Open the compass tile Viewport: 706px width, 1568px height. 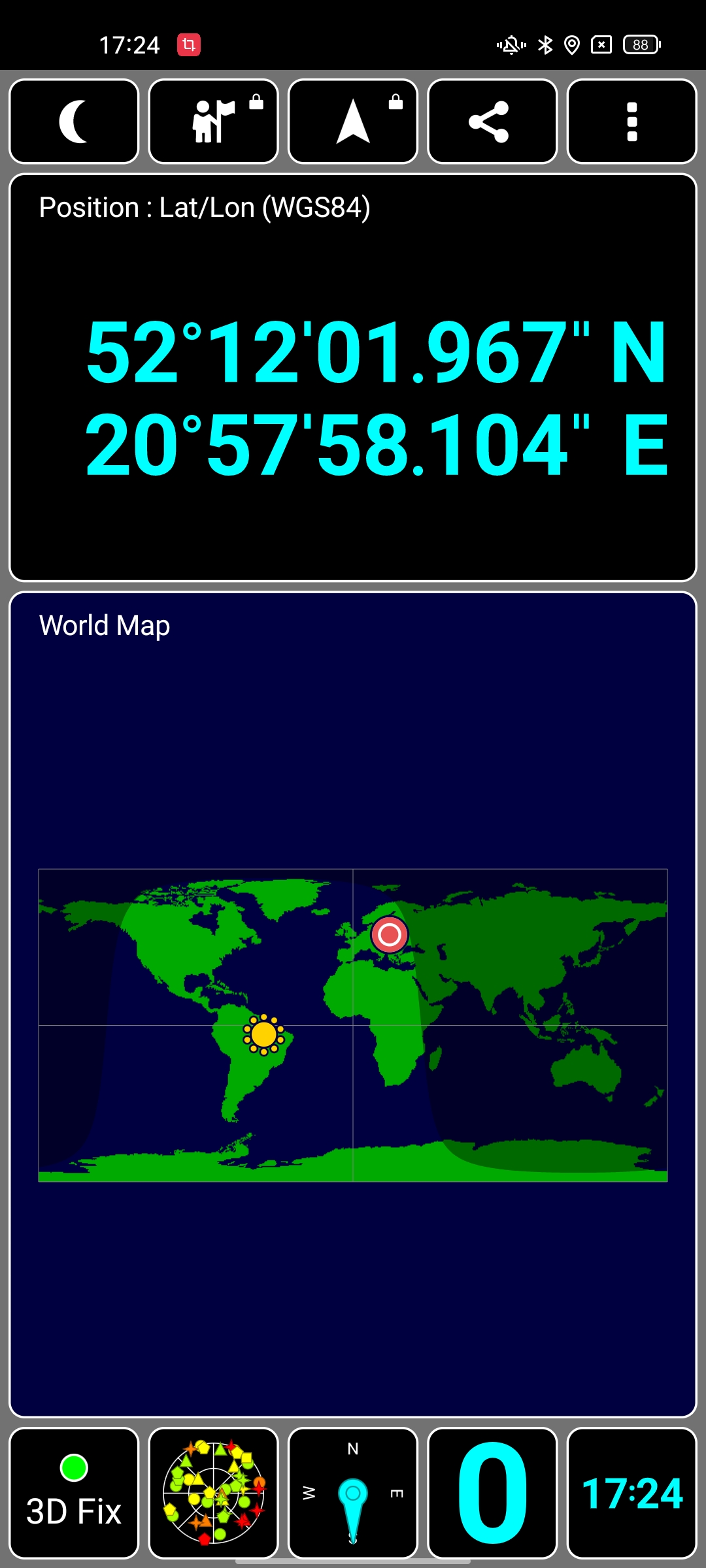pyautogui.click(x=352, y=1493)
